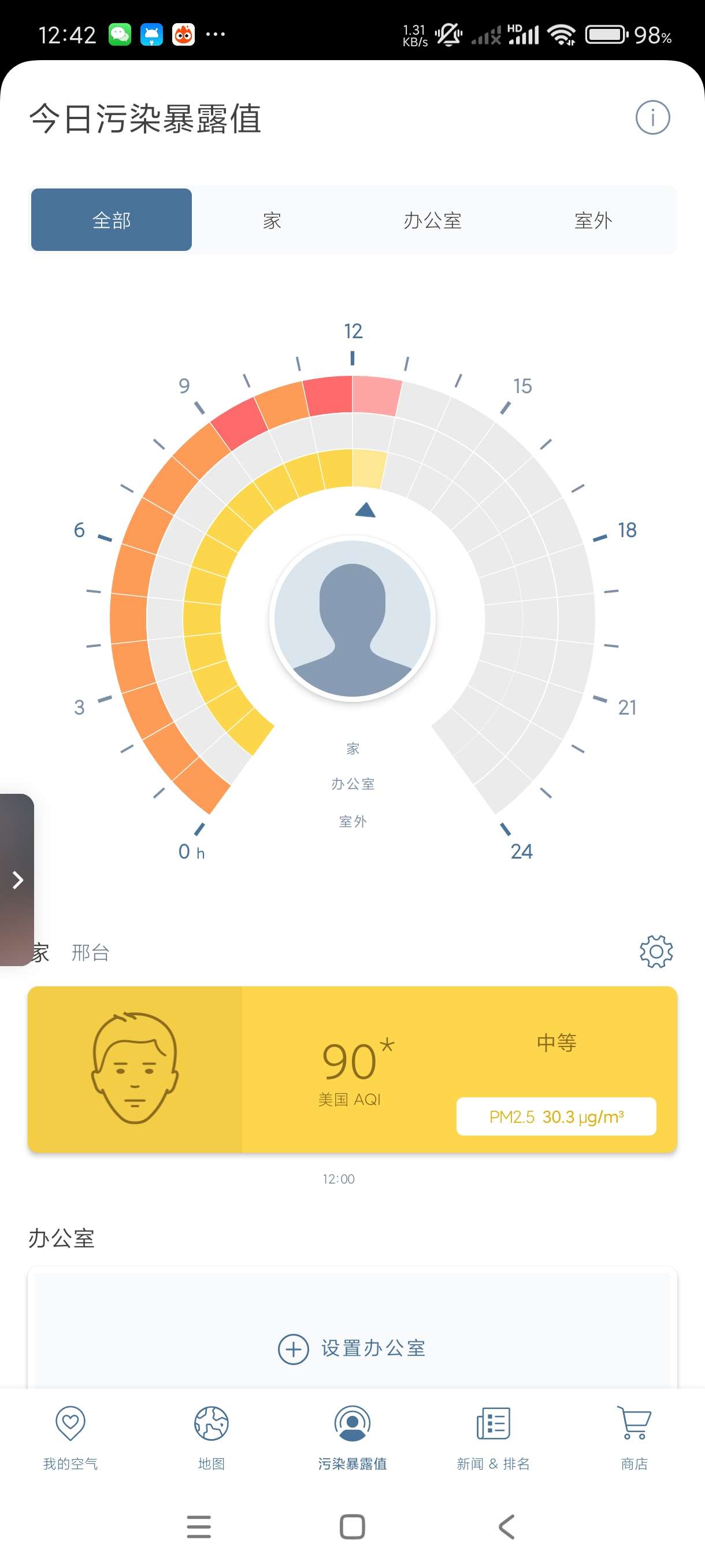Open the 地图 tab
This screenshot has height=1568, width=705.
tap(211, 1437)
